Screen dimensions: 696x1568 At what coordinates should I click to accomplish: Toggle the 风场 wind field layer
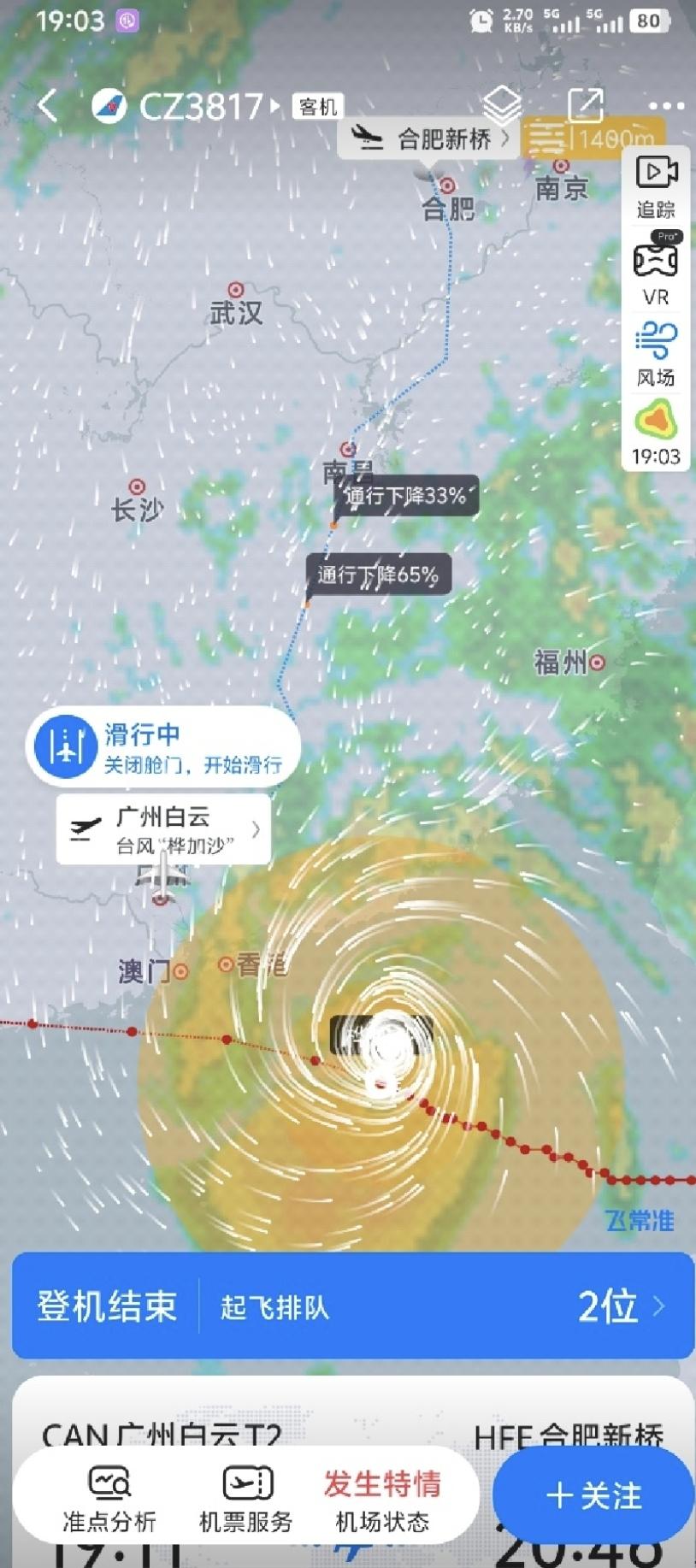656,353
